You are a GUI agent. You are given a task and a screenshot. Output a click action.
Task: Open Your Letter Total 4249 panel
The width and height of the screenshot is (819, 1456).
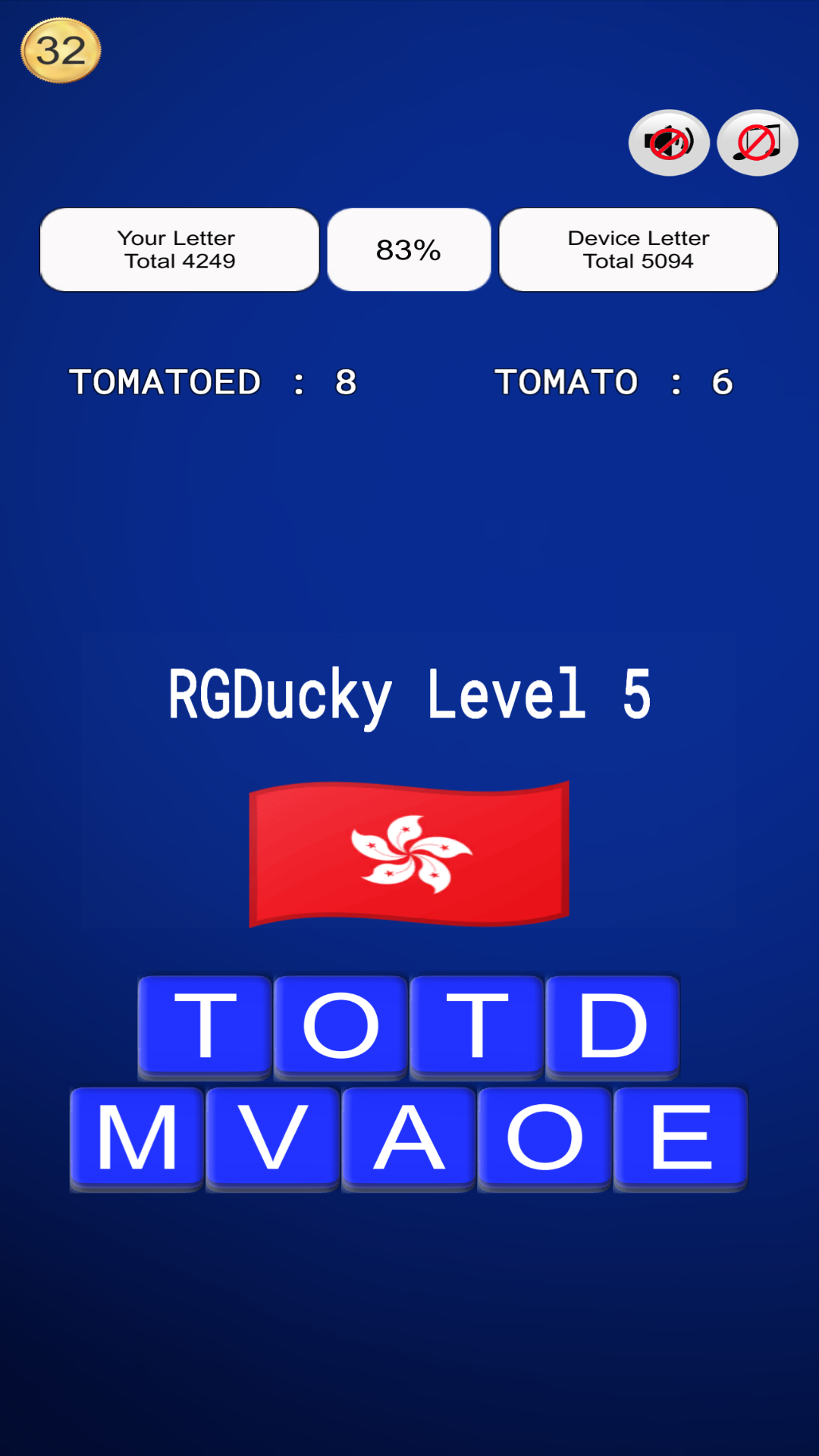[178, 249]
